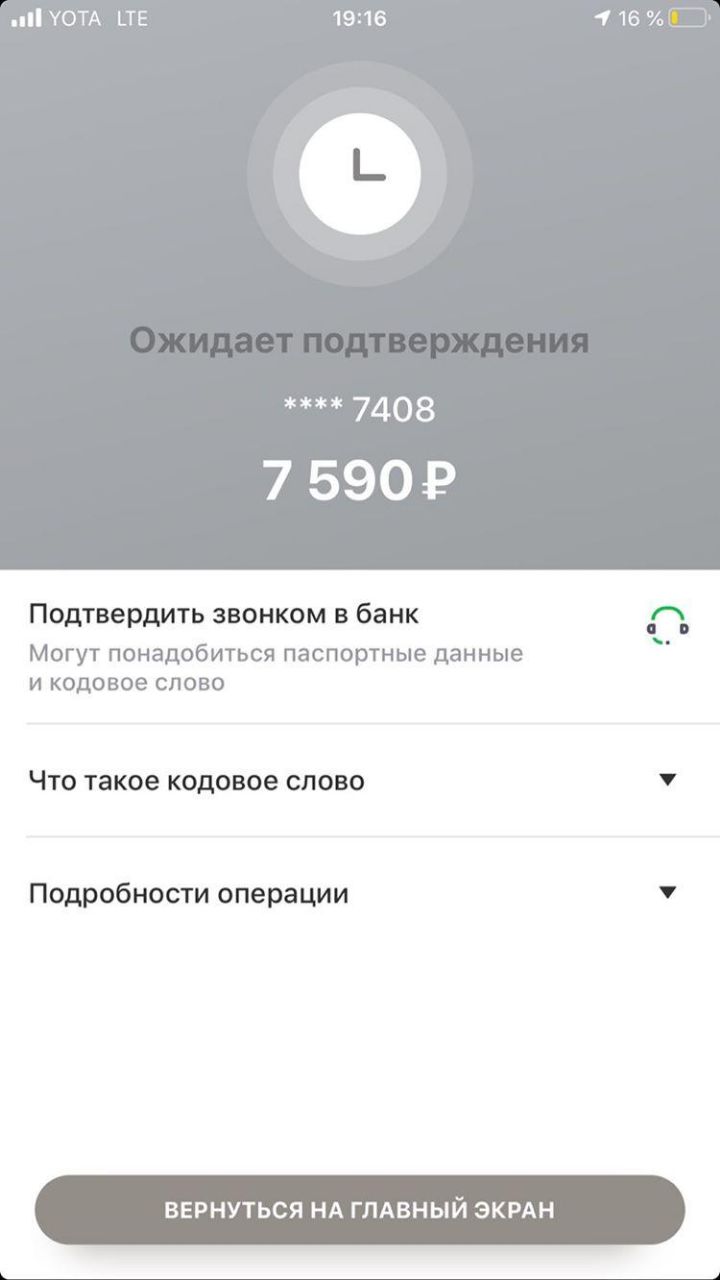Viewport: 720px width, 1280px height.
Task: Expand 'Что такое кодовое слово' section
Action: 360,780
